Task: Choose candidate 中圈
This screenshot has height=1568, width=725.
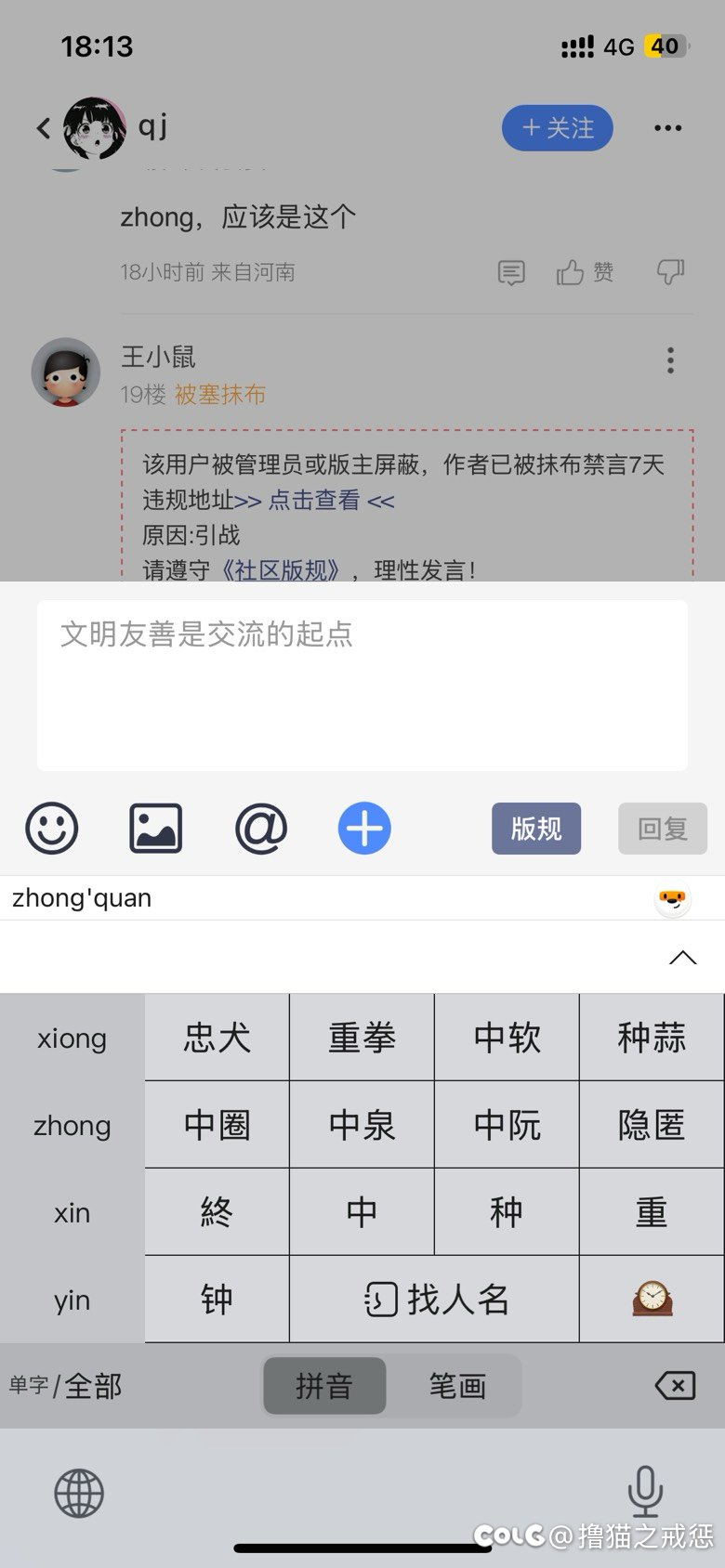Action: coord(217,1124)
